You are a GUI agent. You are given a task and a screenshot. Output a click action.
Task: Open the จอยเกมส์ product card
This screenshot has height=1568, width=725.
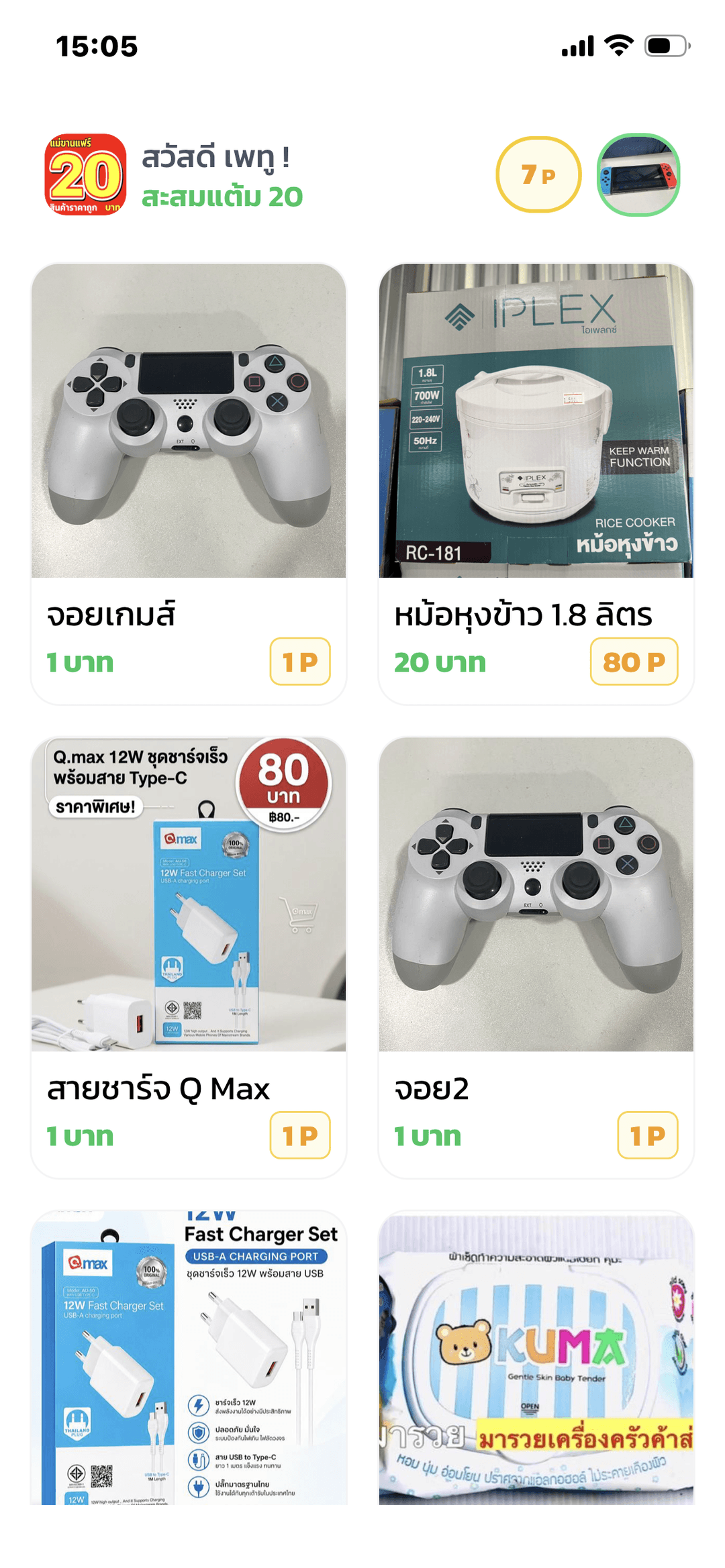click(x=189, y=484)
